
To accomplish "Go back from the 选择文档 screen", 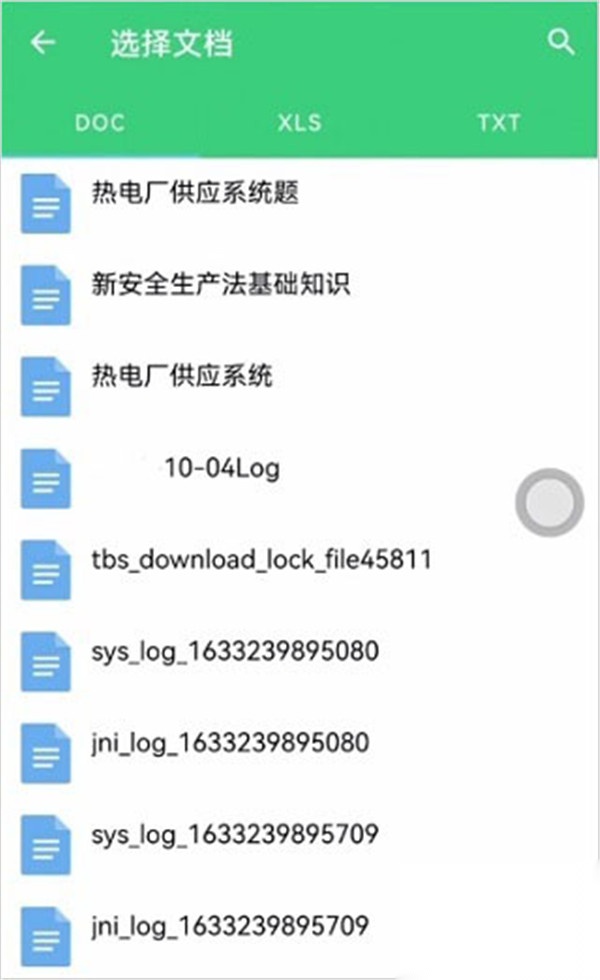I will coord(43,43).
